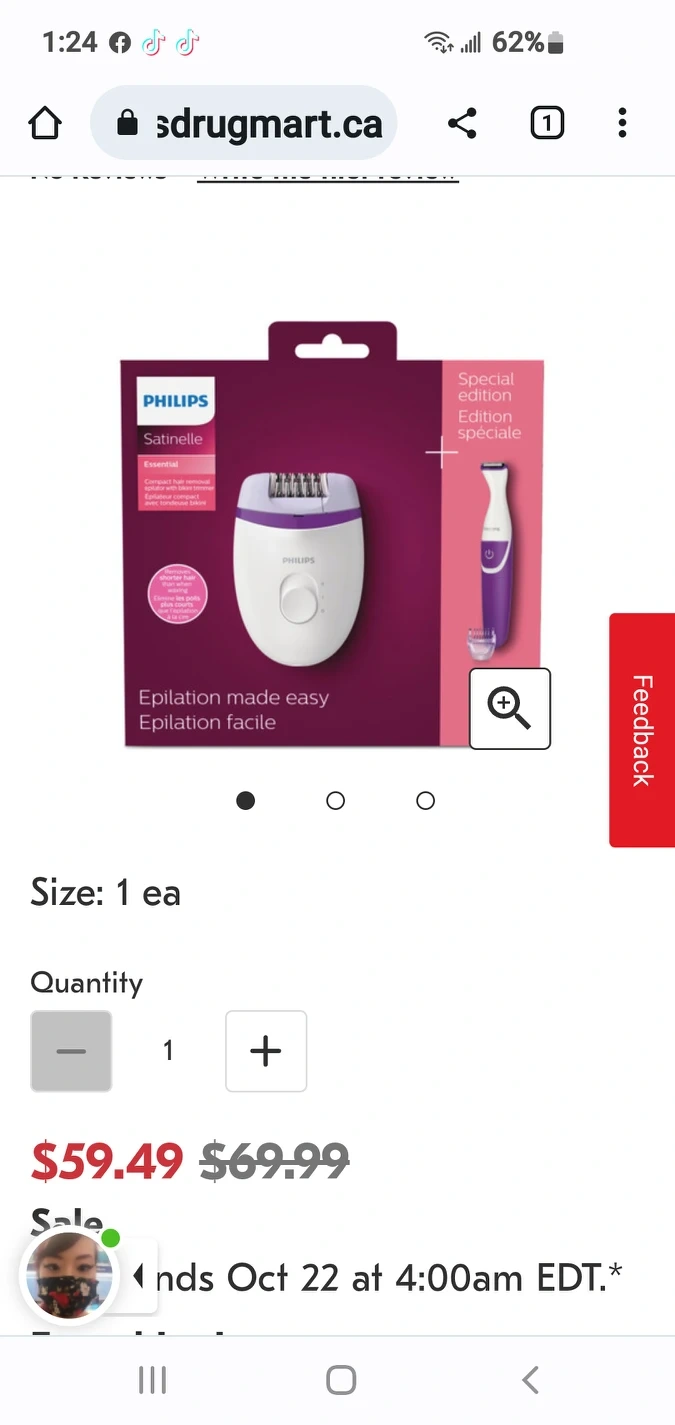Image resolution: width=675 pixels, height=1425 pixels.
Task: Go to the browser home page
Action: tap(45, 124)
